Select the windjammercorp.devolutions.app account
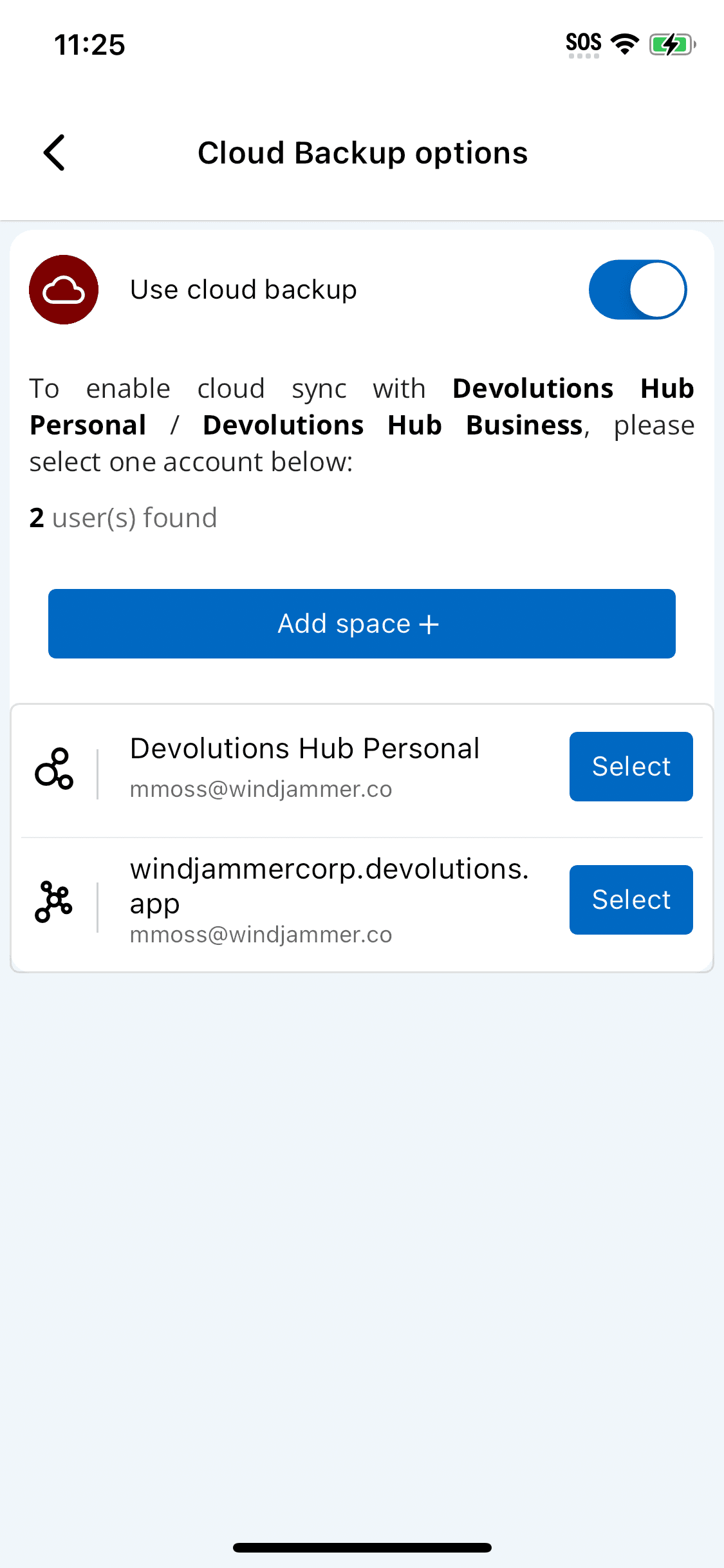Image resolution: width=724 pixels, height=1568 pixels. coord(631,900)
